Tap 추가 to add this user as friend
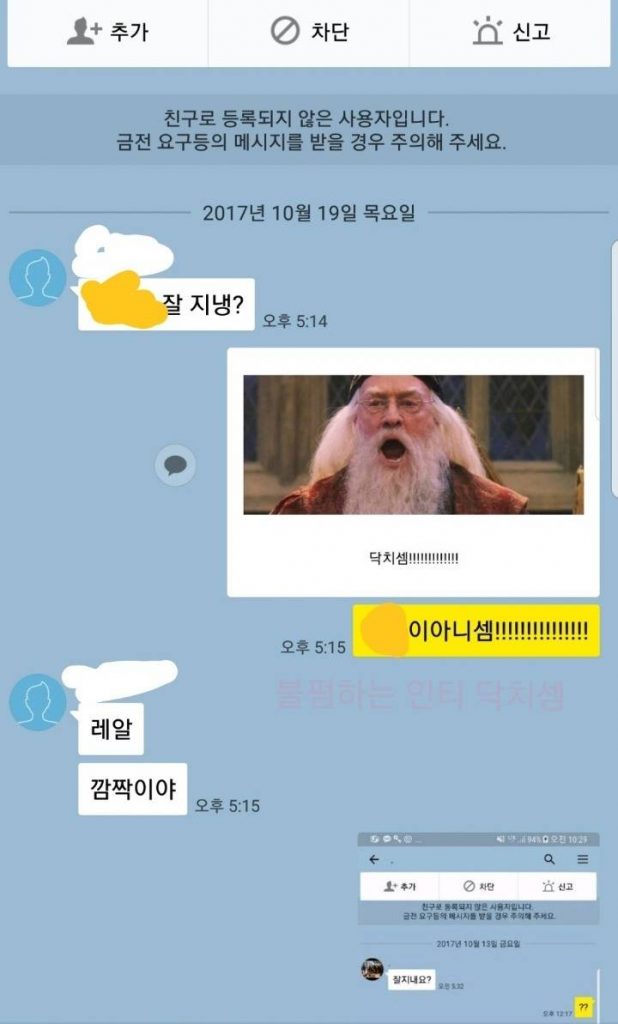 click(107, 31)
